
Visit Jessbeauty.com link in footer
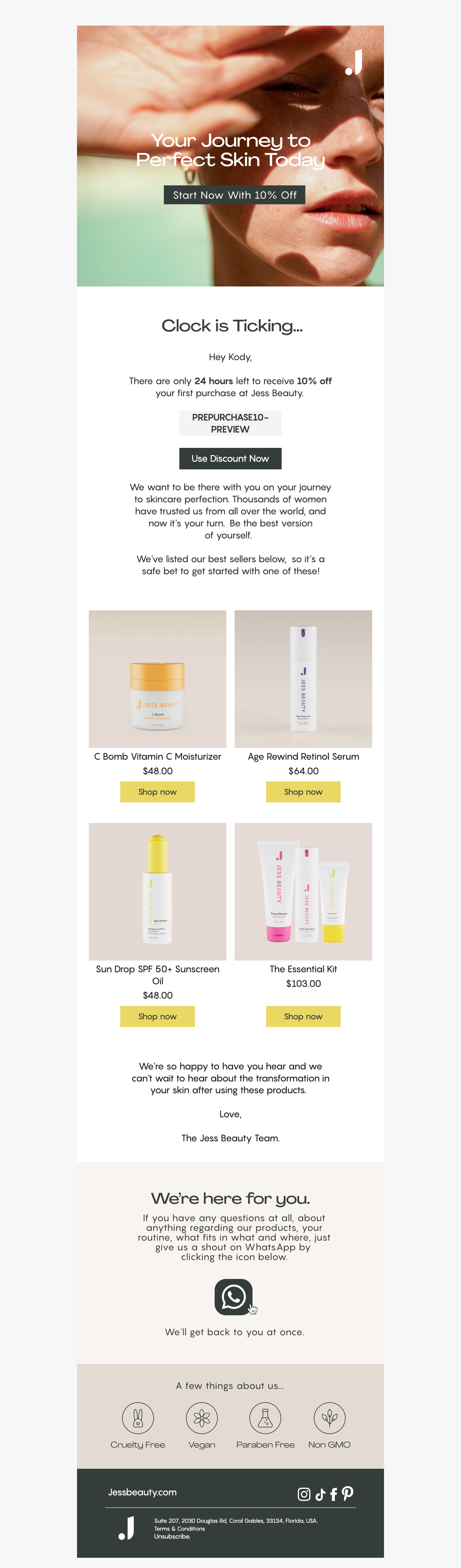coord(142,1492)
